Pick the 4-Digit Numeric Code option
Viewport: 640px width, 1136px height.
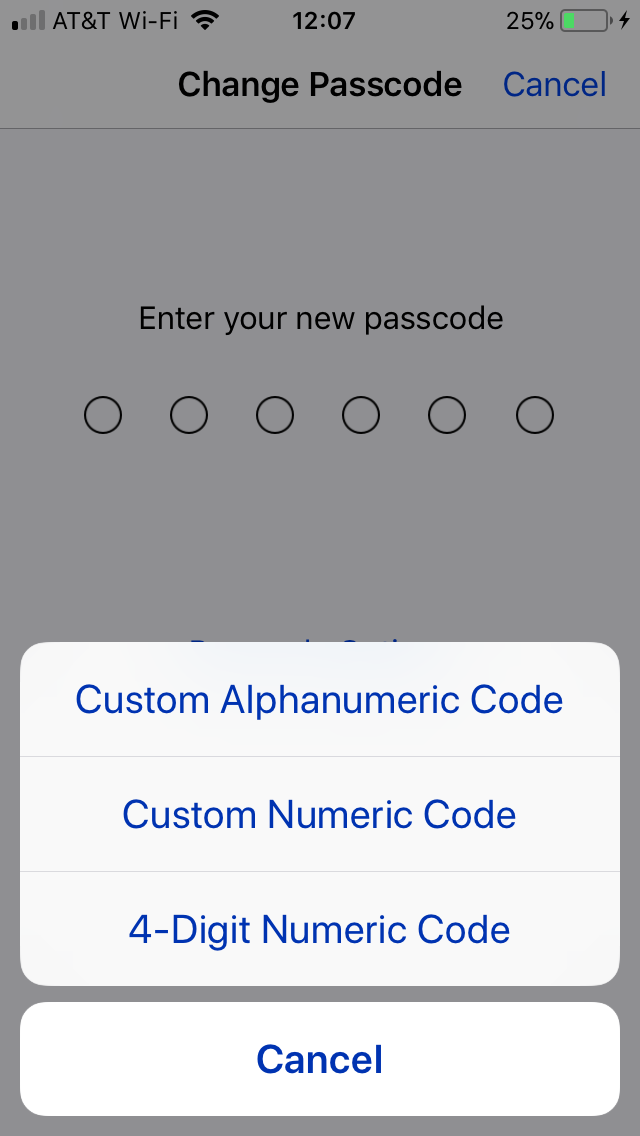pyautogui.click(x=320, y=929)
